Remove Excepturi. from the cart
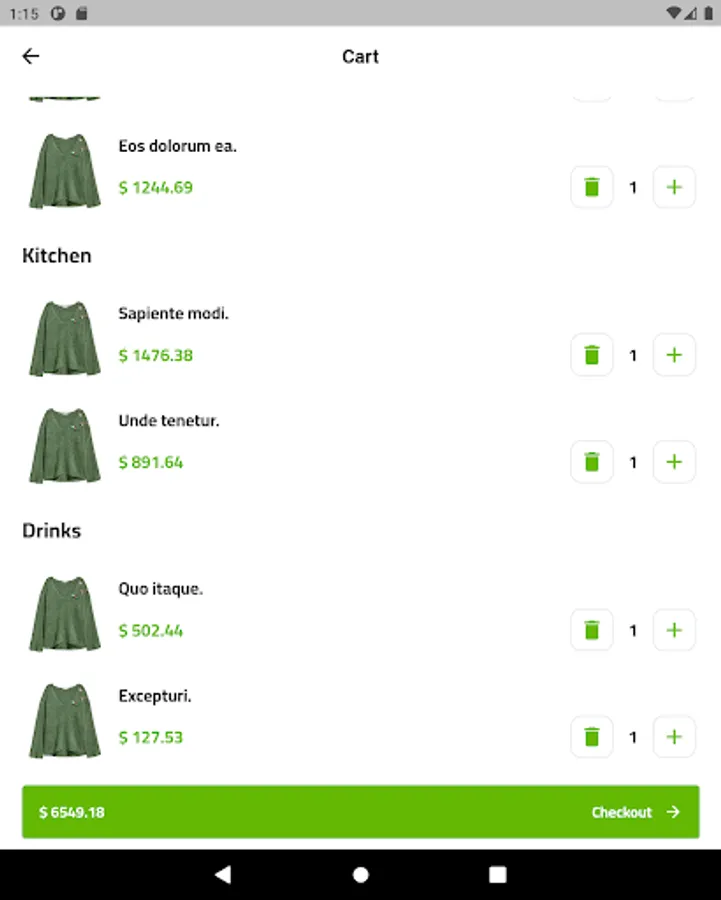Screen dimensions: 721x900 (592, 737)
